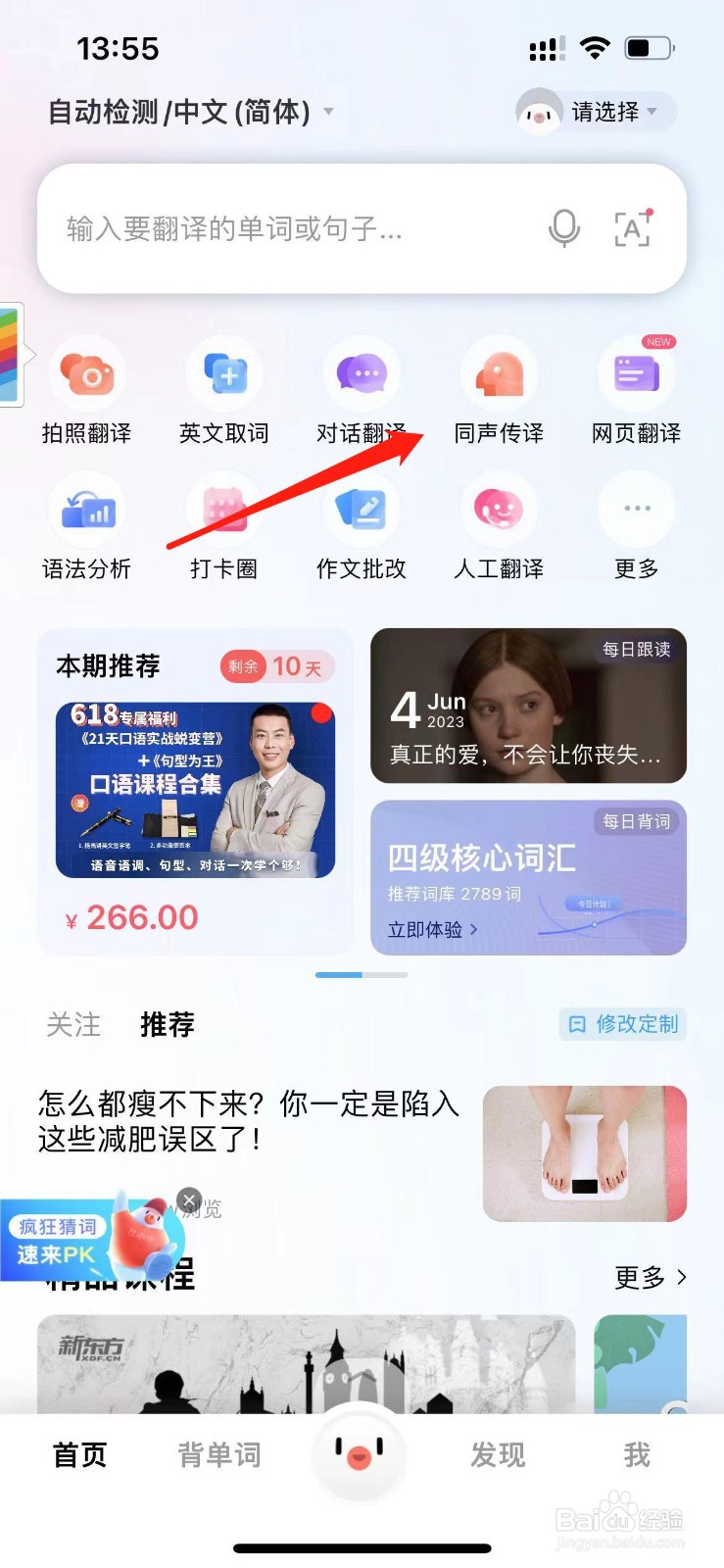Viewport: 724px width, 1568px height.
Task: Open 修改定制 customization settings
Action: [x=621, y=1025]
